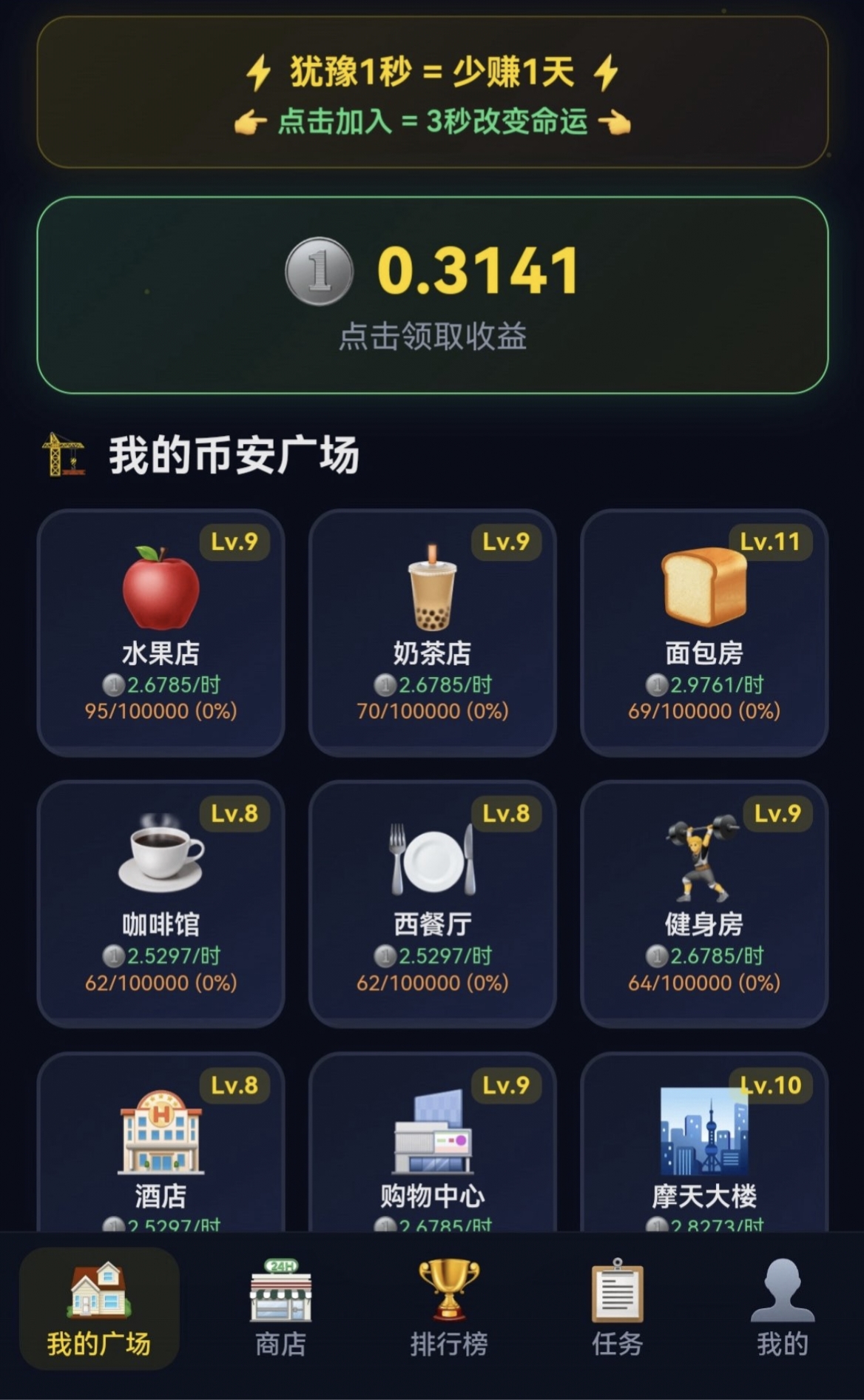Tap the join banner at the top
This screenshot has width=864, height=1400.
(x=432, y=92)
